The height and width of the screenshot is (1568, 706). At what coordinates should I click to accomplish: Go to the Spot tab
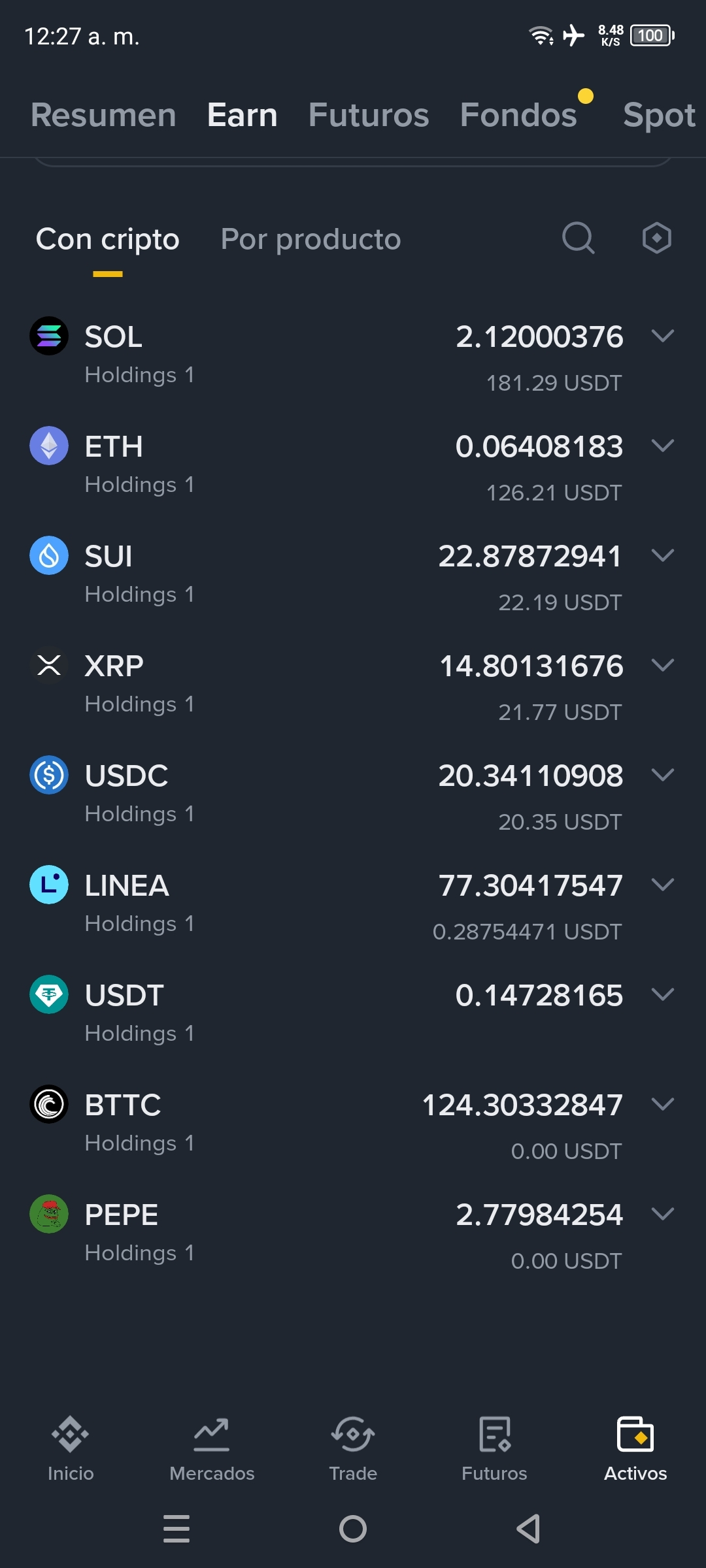(659, 115)
